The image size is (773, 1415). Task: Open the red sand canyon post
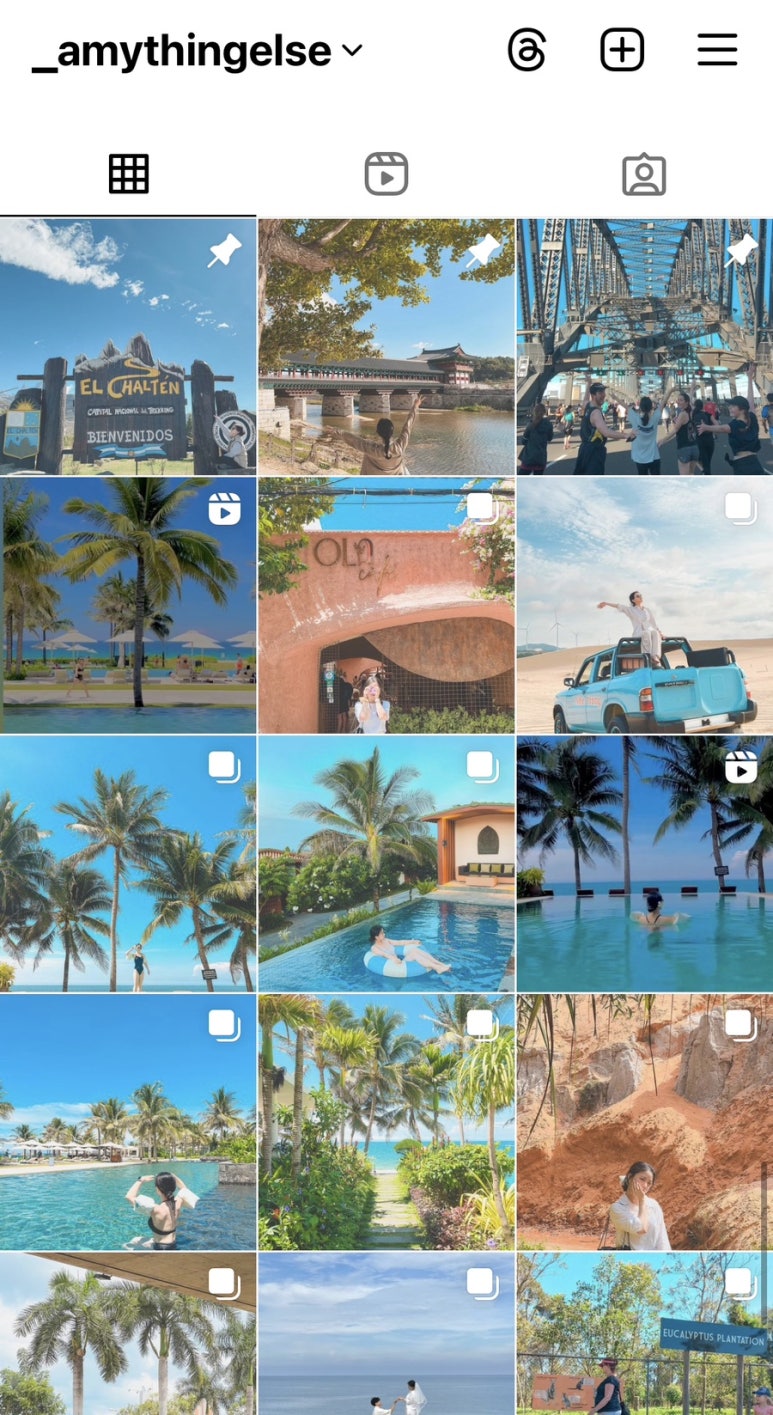645,1122
